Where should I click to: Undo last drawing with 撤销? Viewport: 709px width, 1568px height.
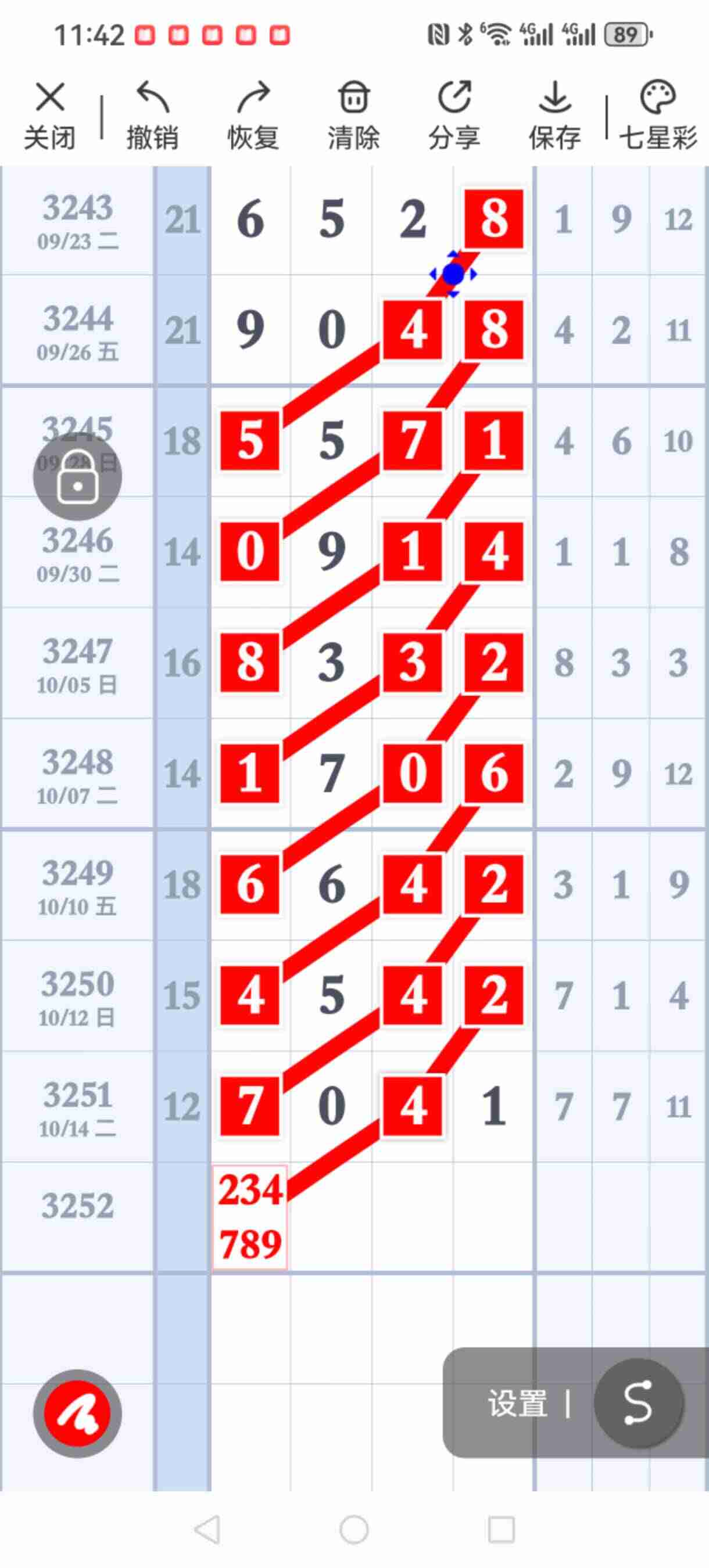[152, 114]
